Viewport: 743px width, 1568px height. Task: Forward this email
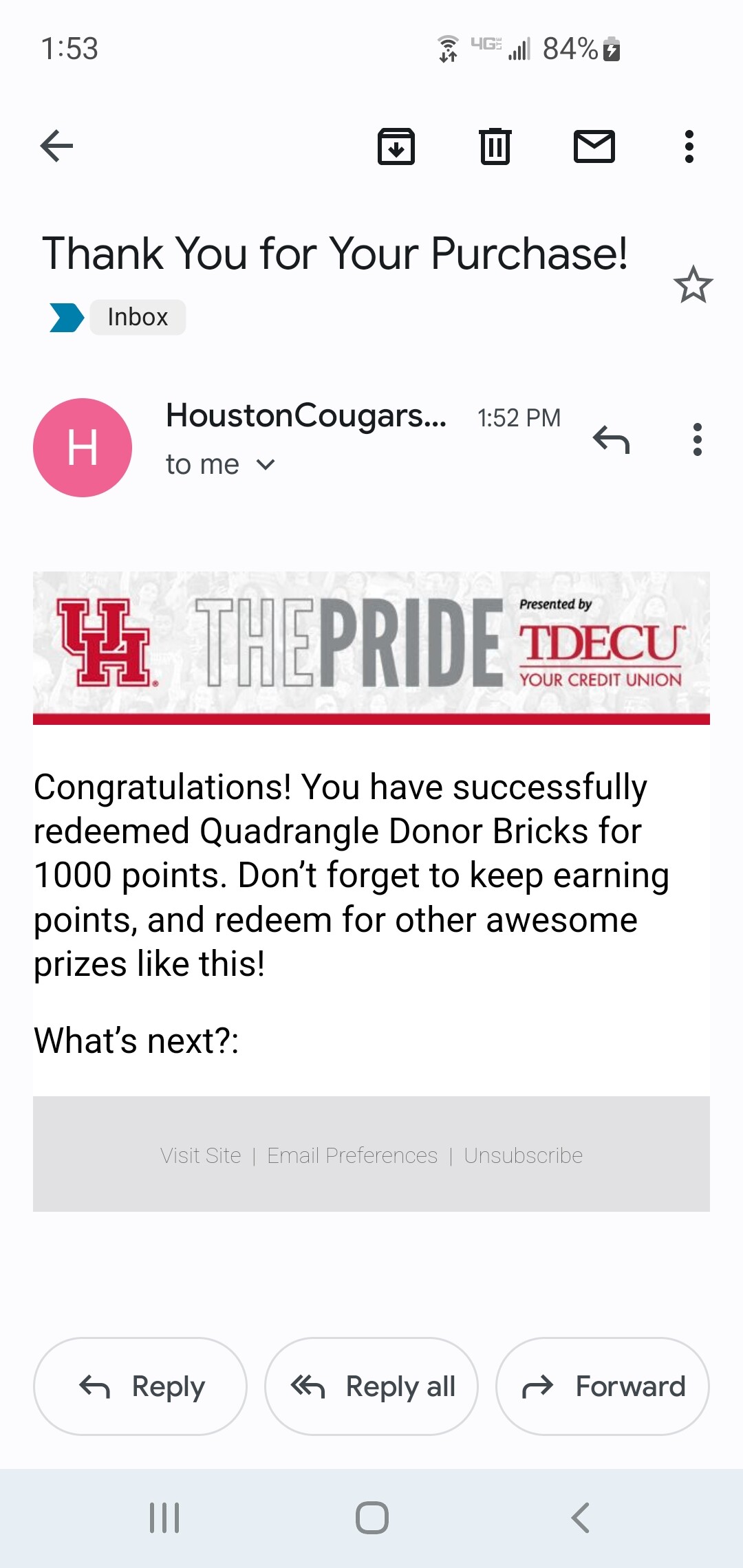tap(603, 1386)
